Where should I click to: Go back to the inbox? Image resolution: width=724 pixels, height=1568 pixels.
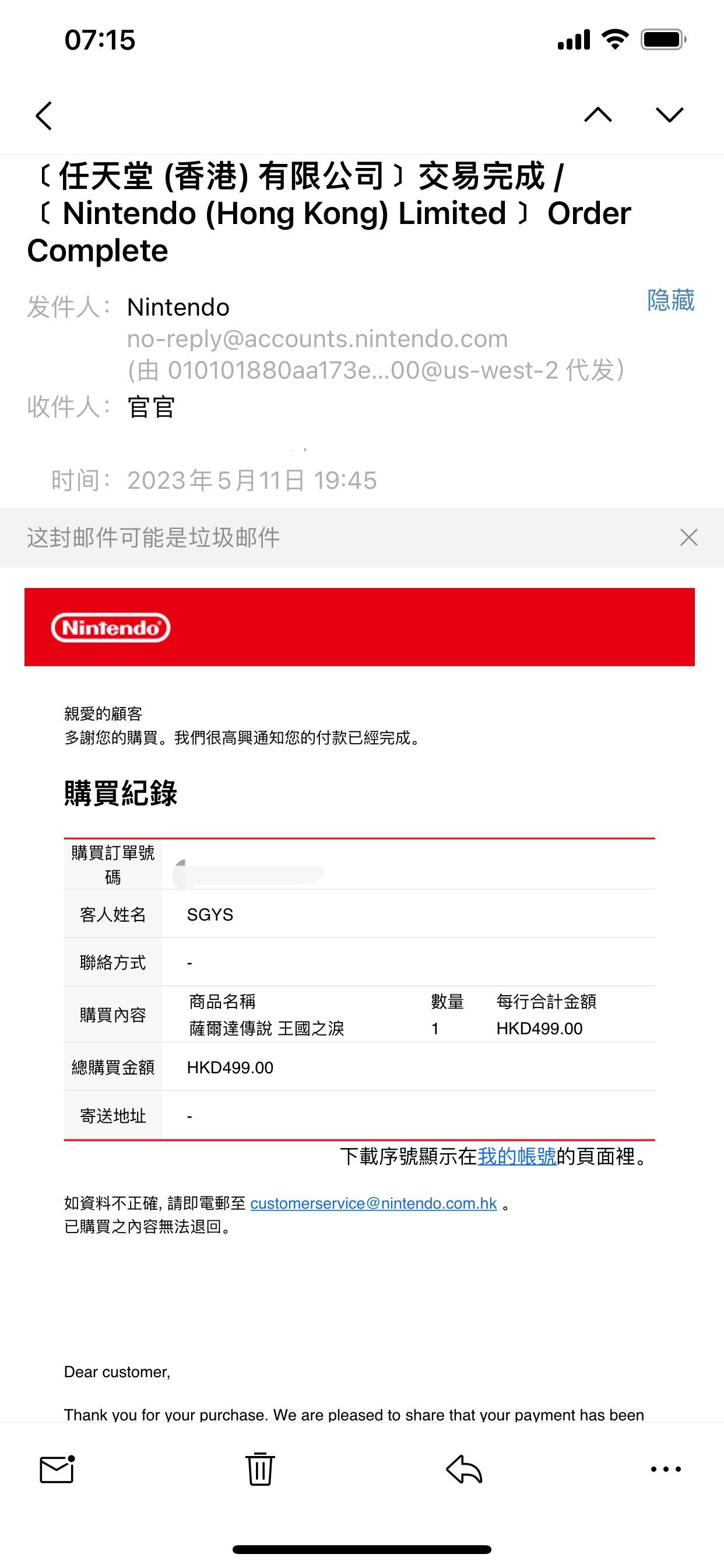pyautogui.click(x=44, y=116)
